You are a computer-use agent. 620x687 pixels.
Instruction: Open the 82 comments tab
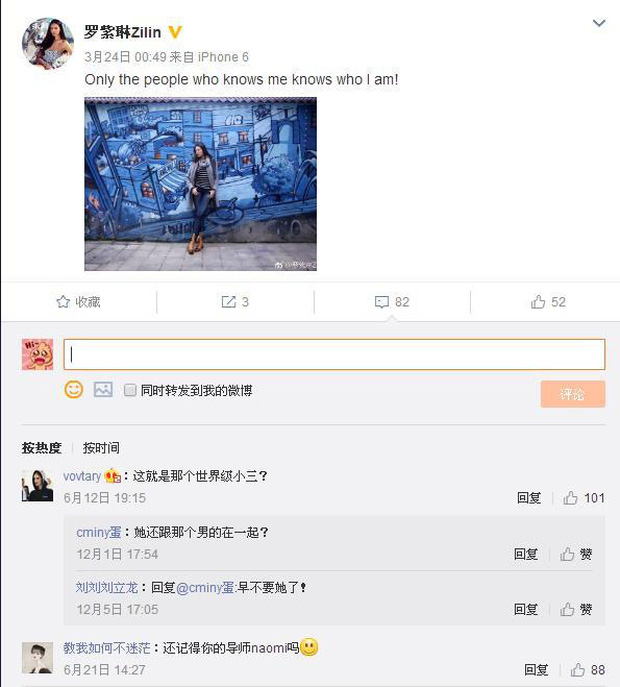392,301
